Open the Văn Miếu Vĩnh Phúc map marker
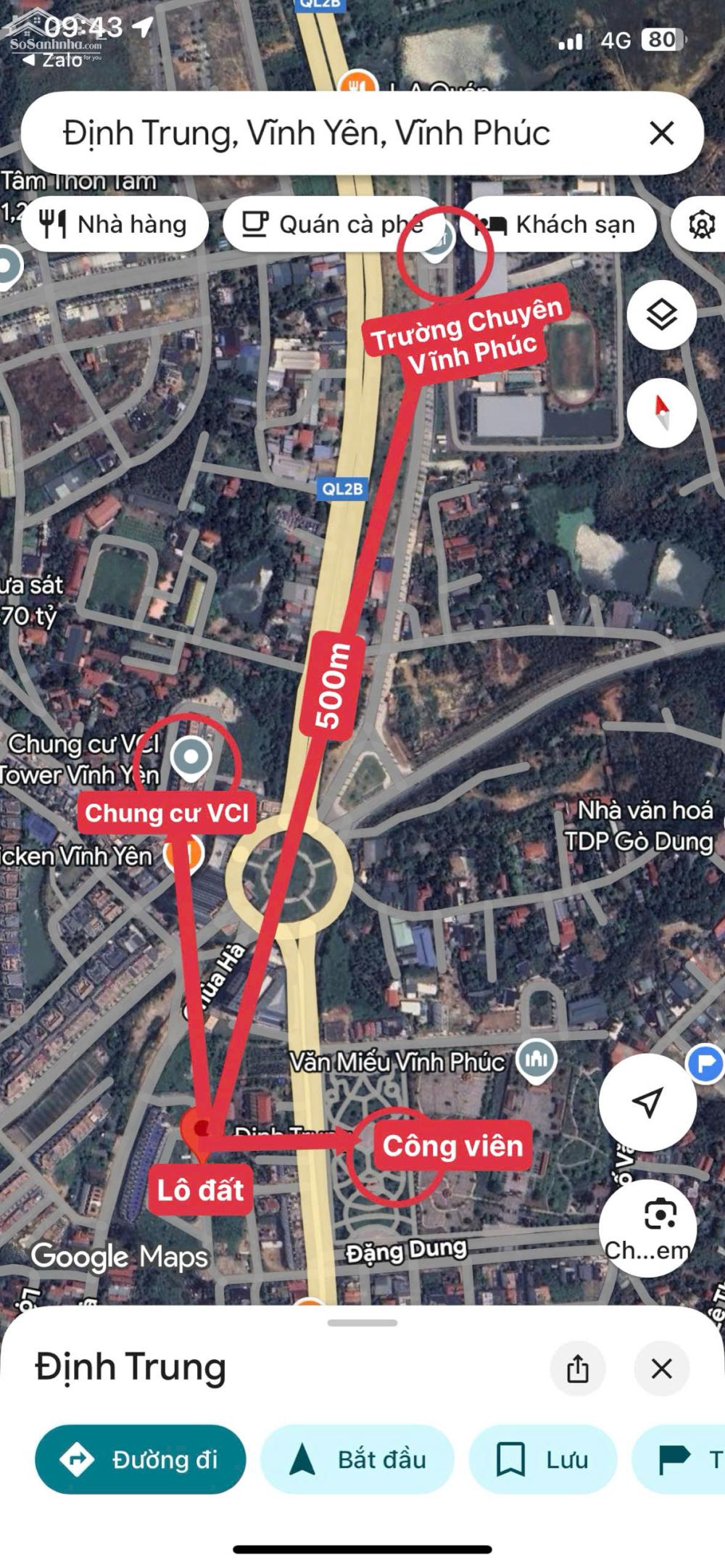Viewport: 725px width, 1568px height. pos(536,1060)
